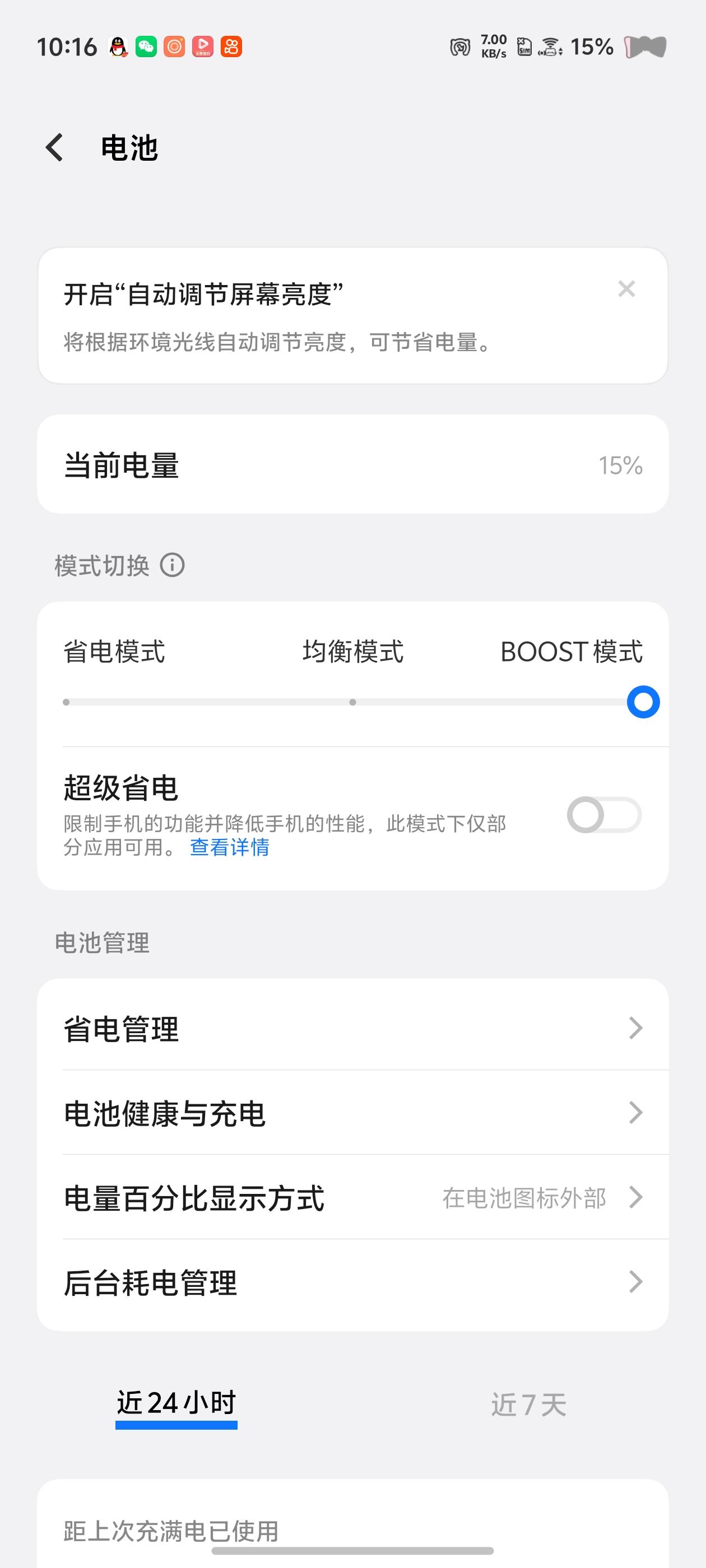Open 电池健康与充电 details
Image resolution: width=706 pixels, height=1568 pixels.
[352, 1113]
